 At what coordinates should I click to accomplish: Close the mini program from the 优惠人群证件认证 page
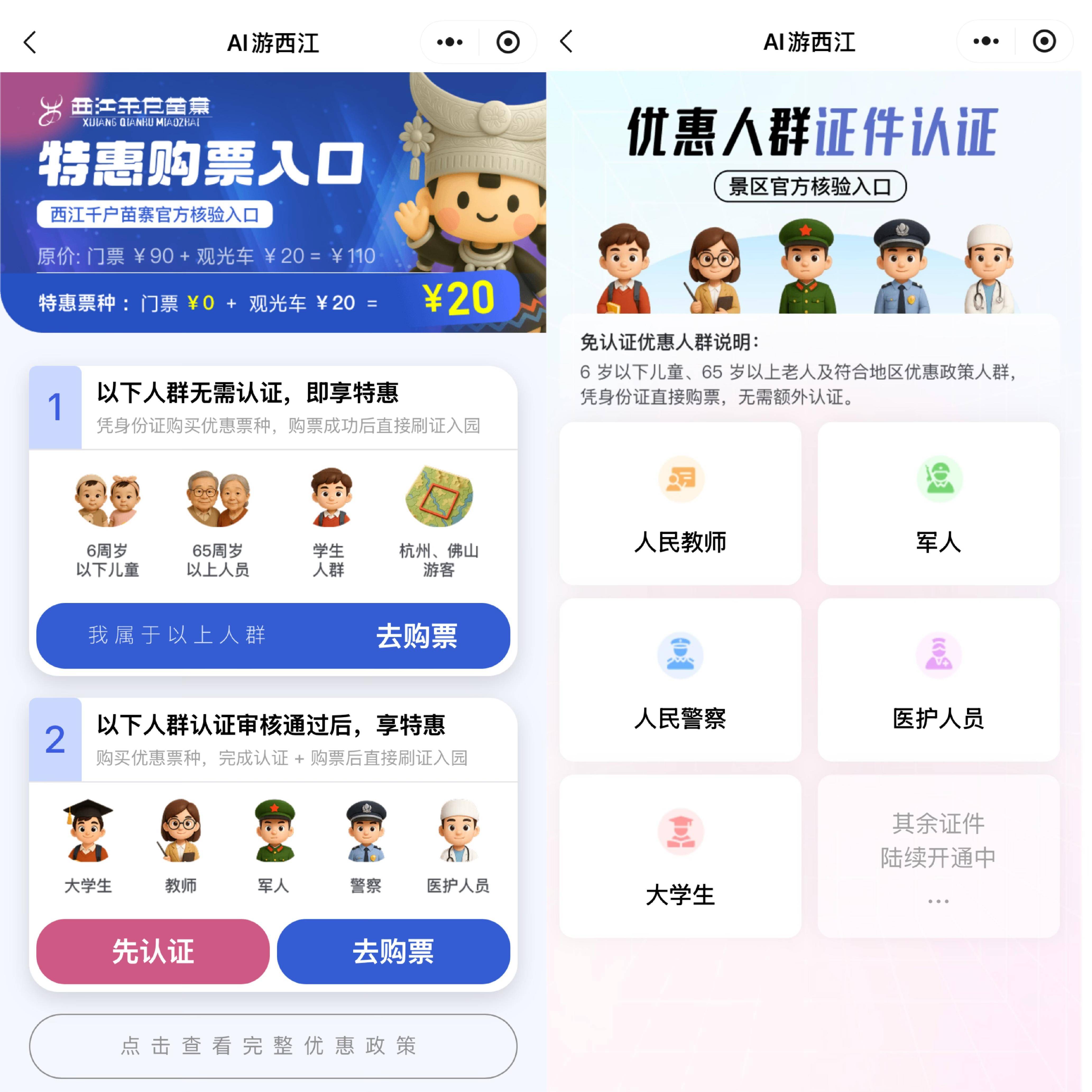click(x=1044, y=41)
